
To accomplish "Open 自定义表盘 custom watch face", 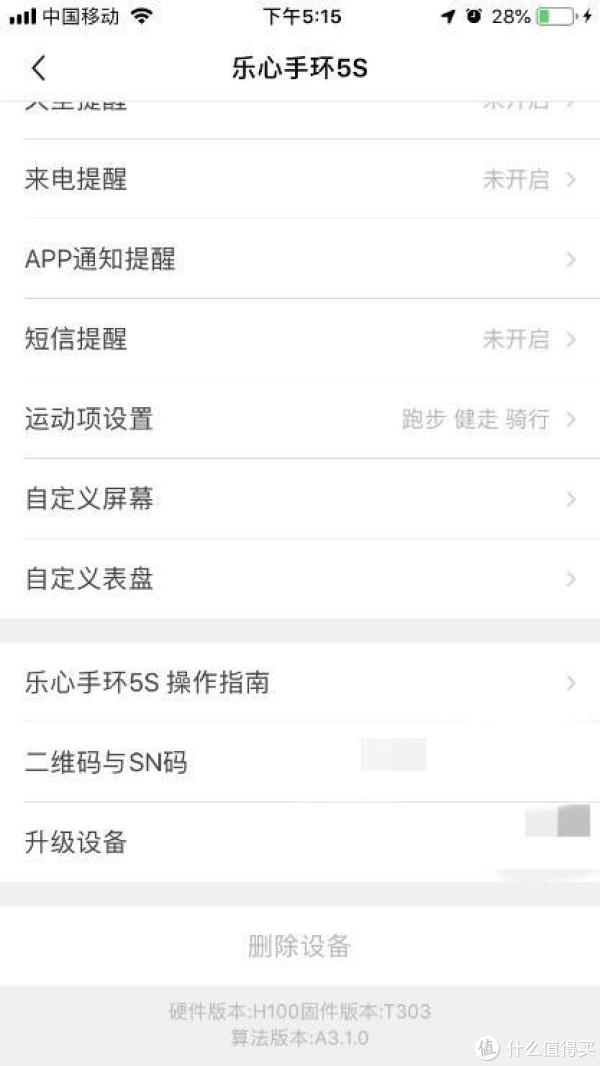I will click(x=300, y=579).
